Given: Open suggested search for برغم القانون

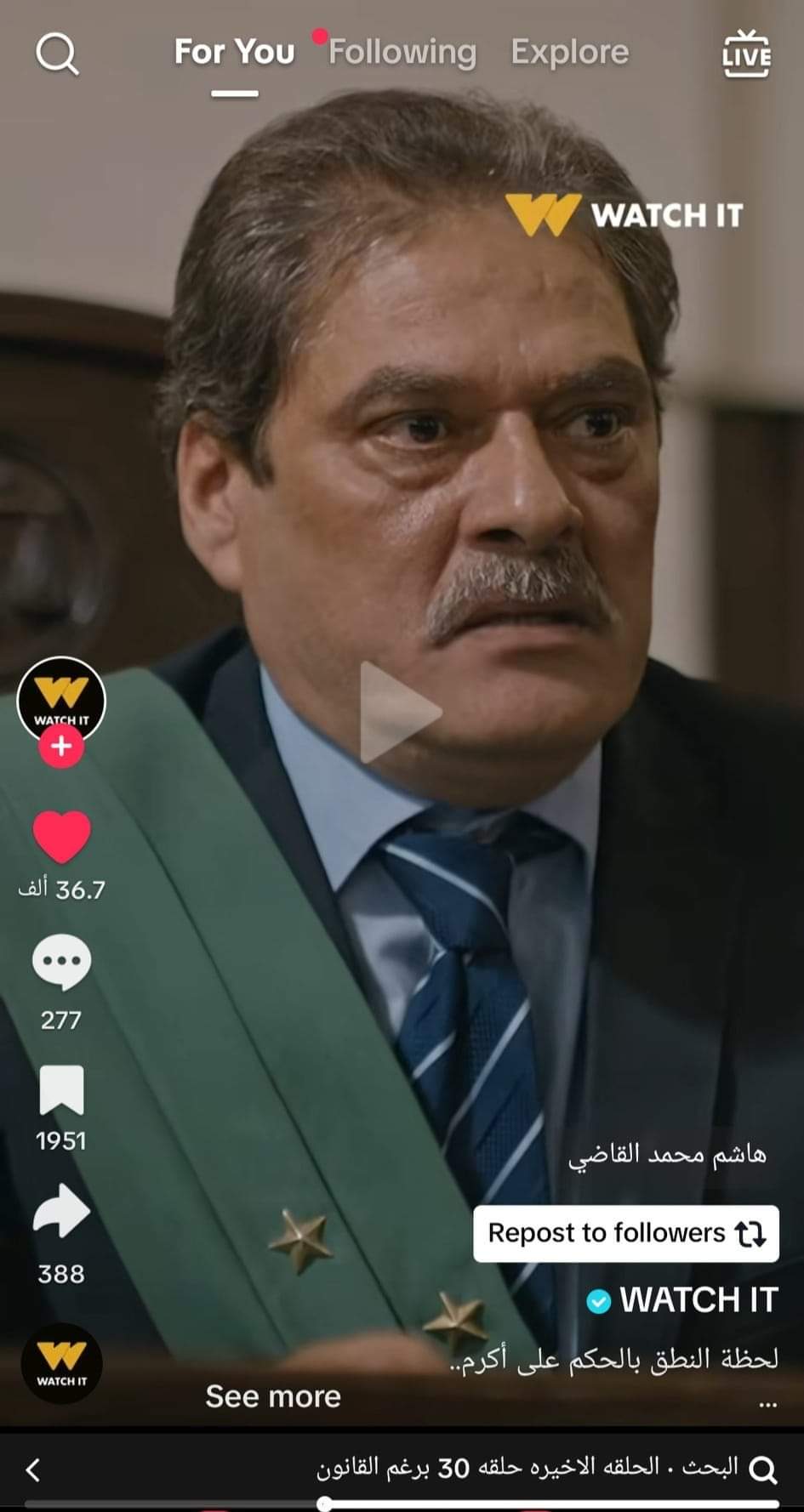Looking at the screenshot, I should 545,1468.
